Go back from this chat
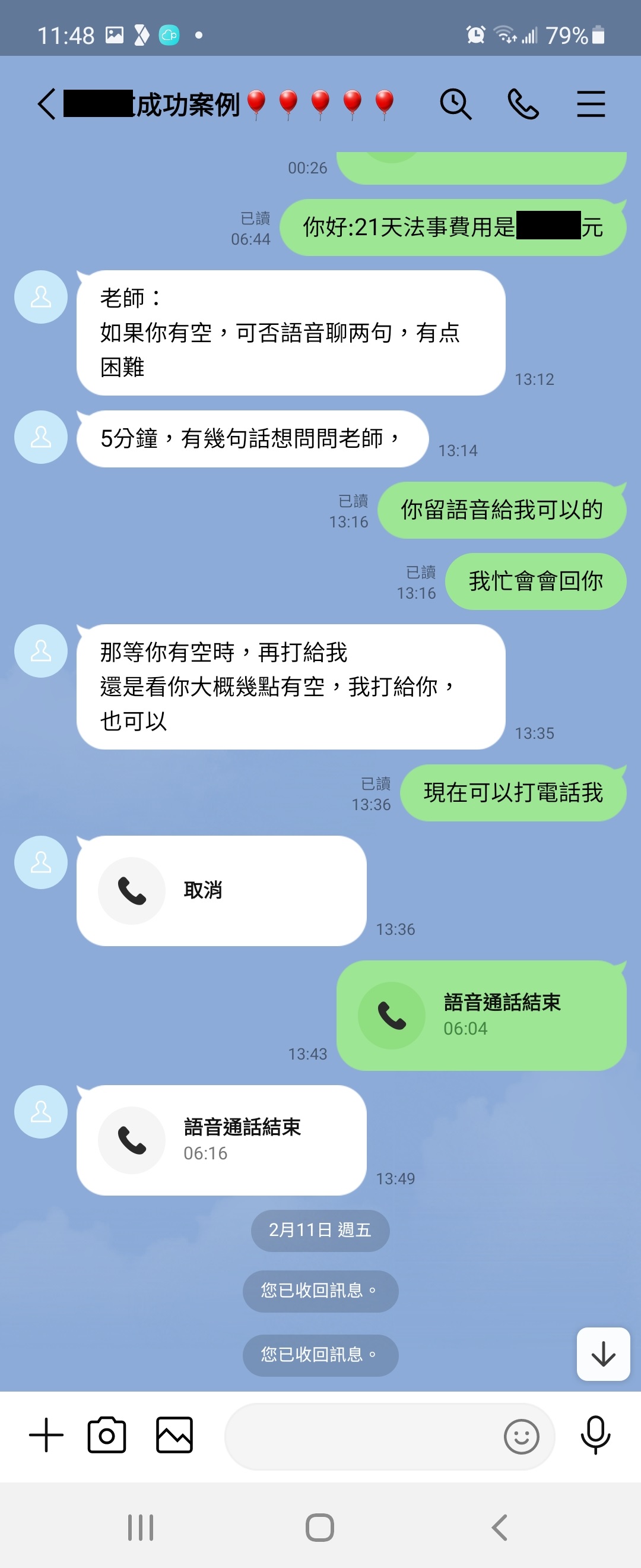This screenshot has height=1568, width=641. tap(46, 104)
